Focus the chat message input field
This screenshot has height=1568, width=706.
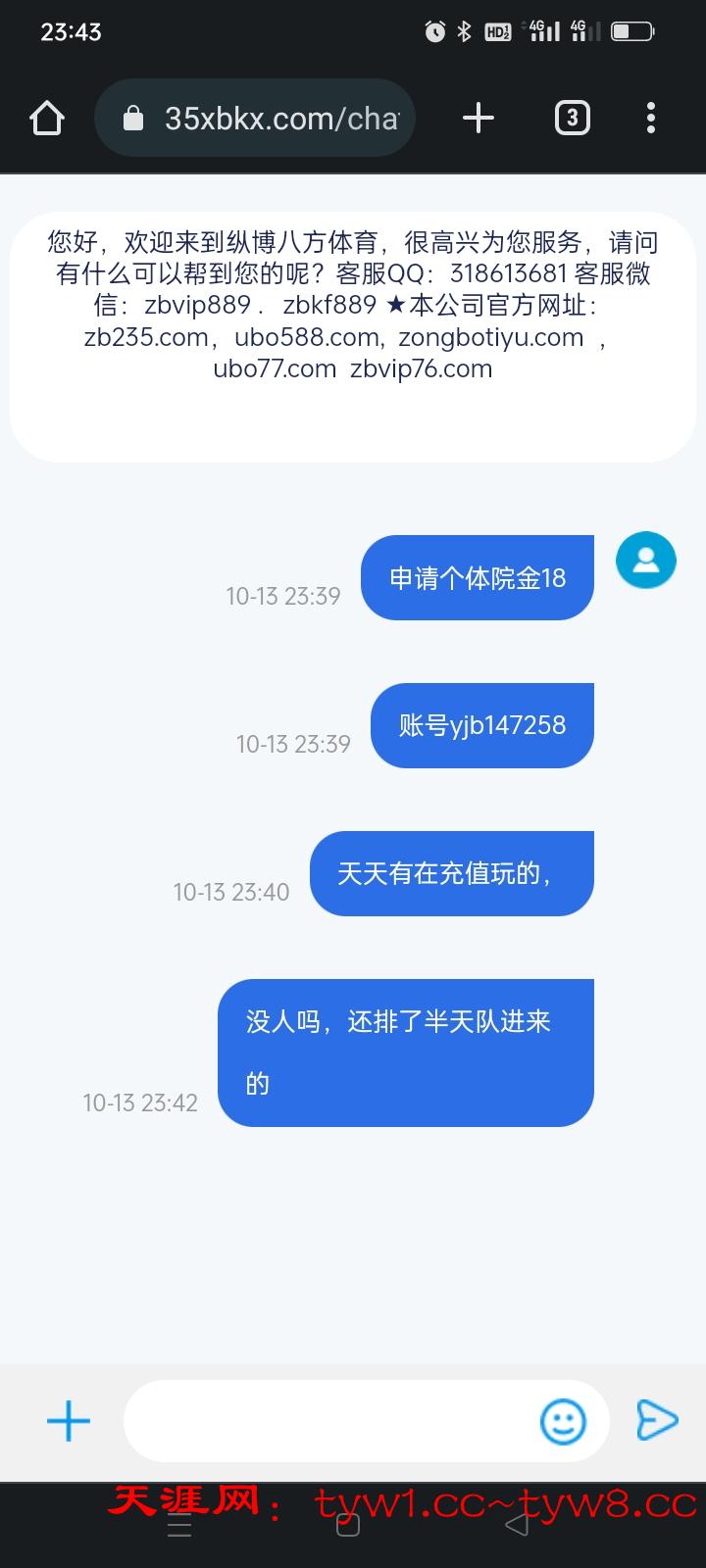(x=328, y=1421)
